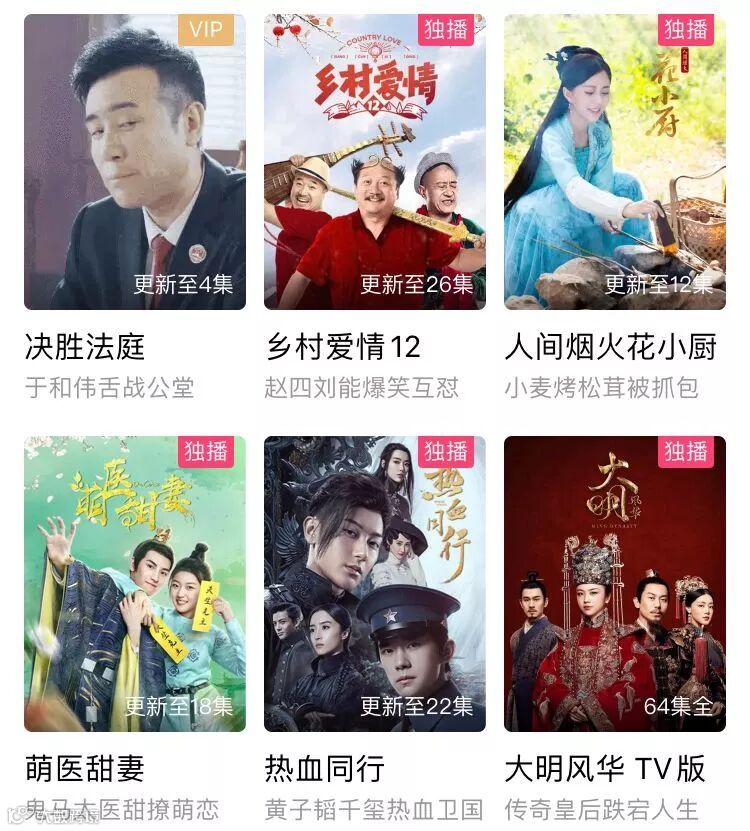Select the 乡村爱情12 show poster
The height and width of the screenshot is (831, 750).
coord(375,162)
